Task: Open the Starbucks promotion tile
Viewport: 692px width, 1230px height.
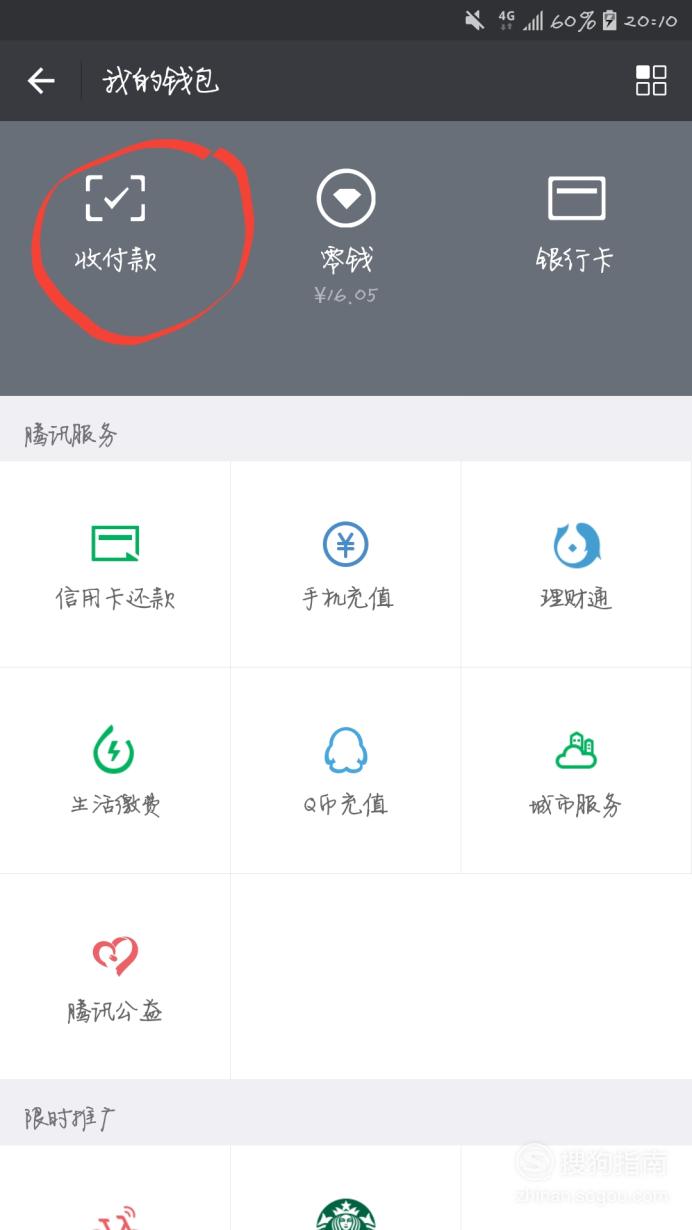Action: coord(346,1188)
